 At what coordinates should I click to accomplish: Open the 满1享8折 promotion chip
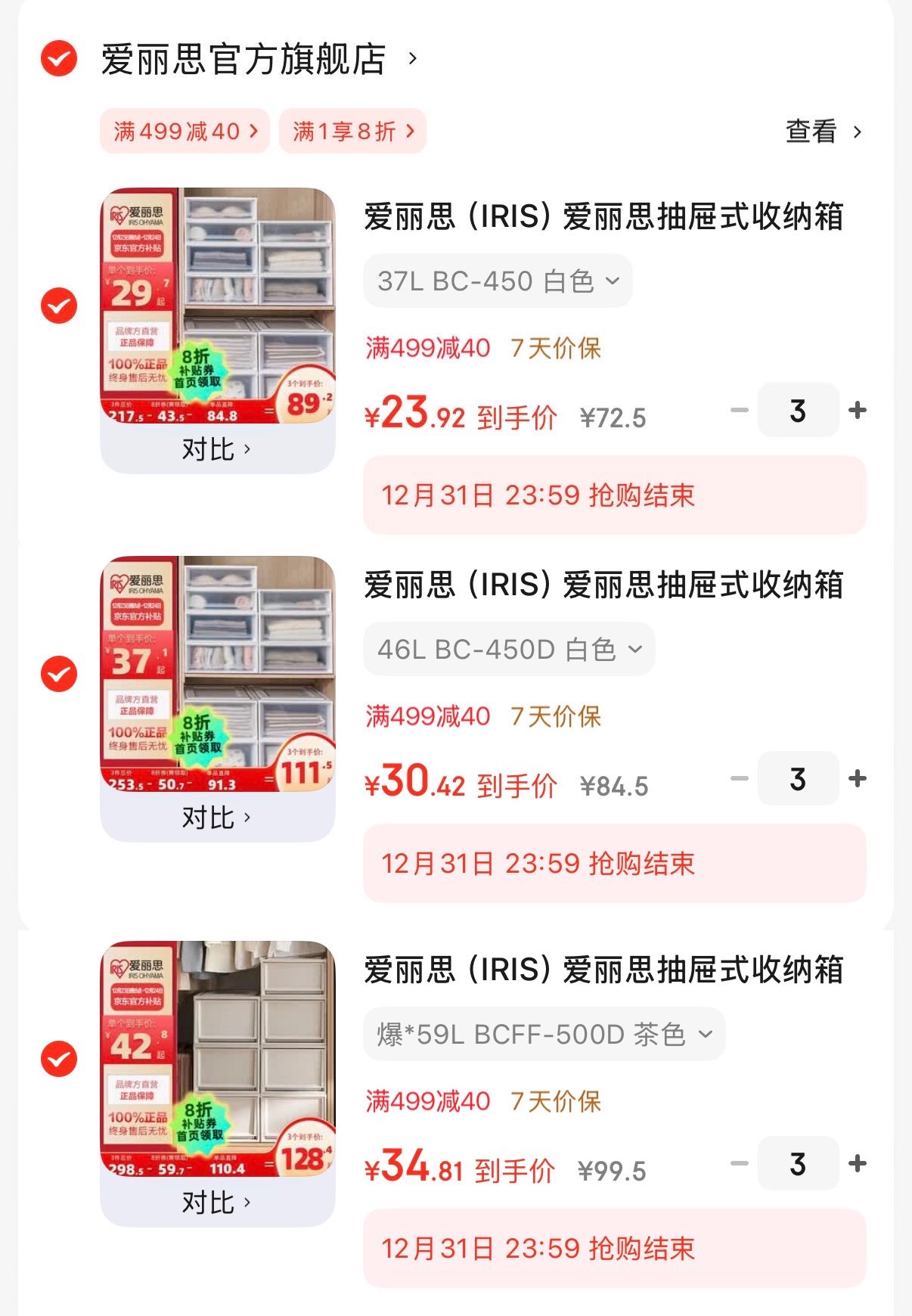pyautogui.click(x=352, y=132)
